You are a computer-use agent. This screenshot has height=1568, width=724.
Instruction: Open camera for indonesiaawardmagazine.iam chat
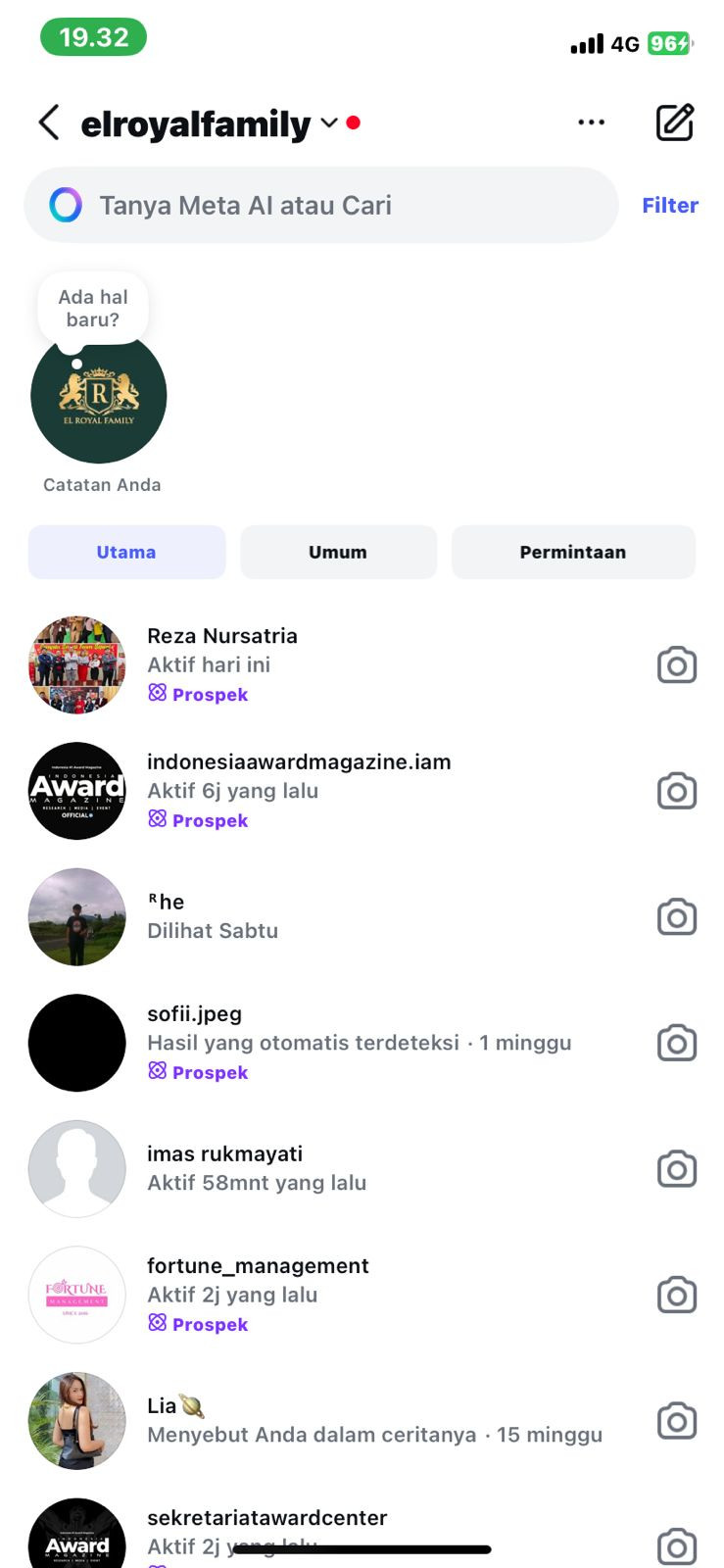676,791
